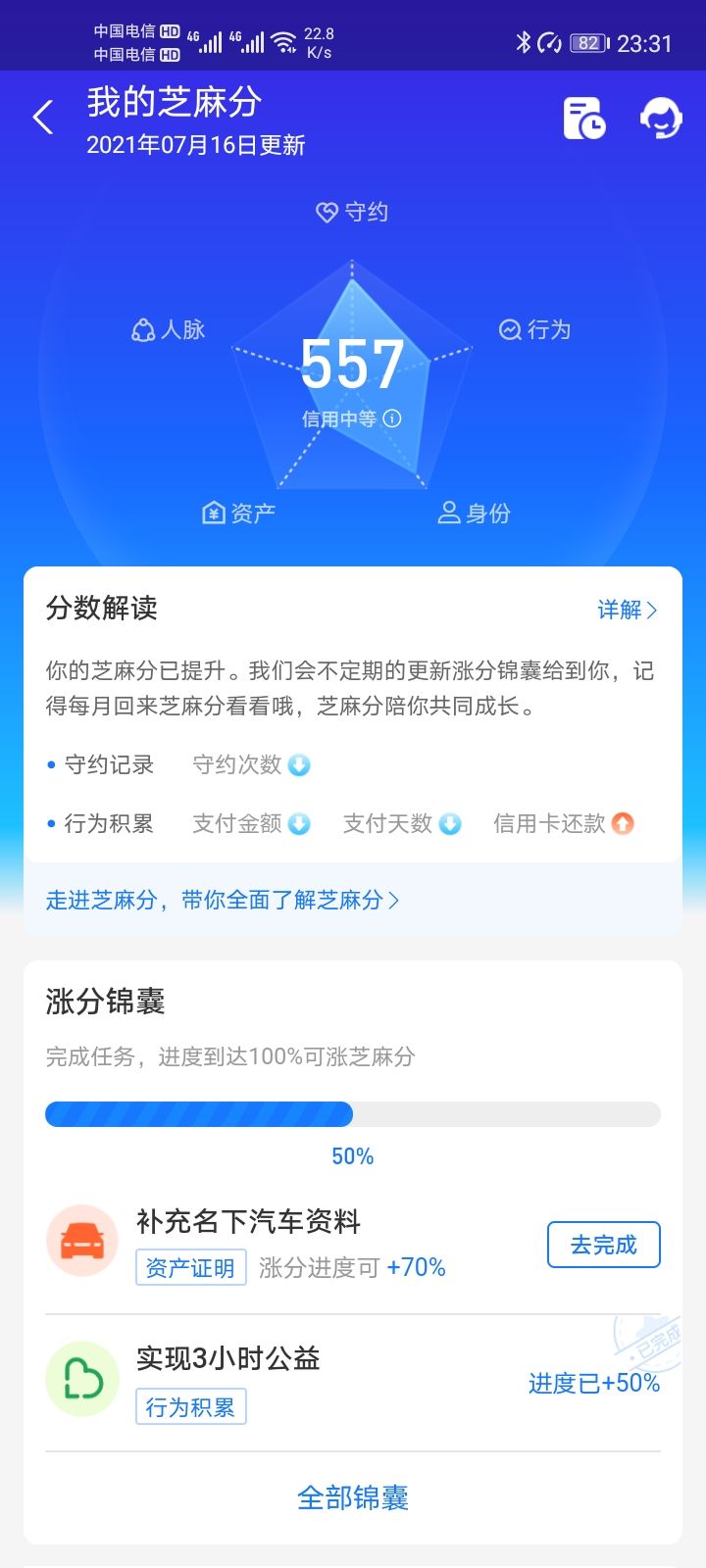706x1568 pixels.
Task: Tap the back arrow at top left
Action: [x=41, y=116]
